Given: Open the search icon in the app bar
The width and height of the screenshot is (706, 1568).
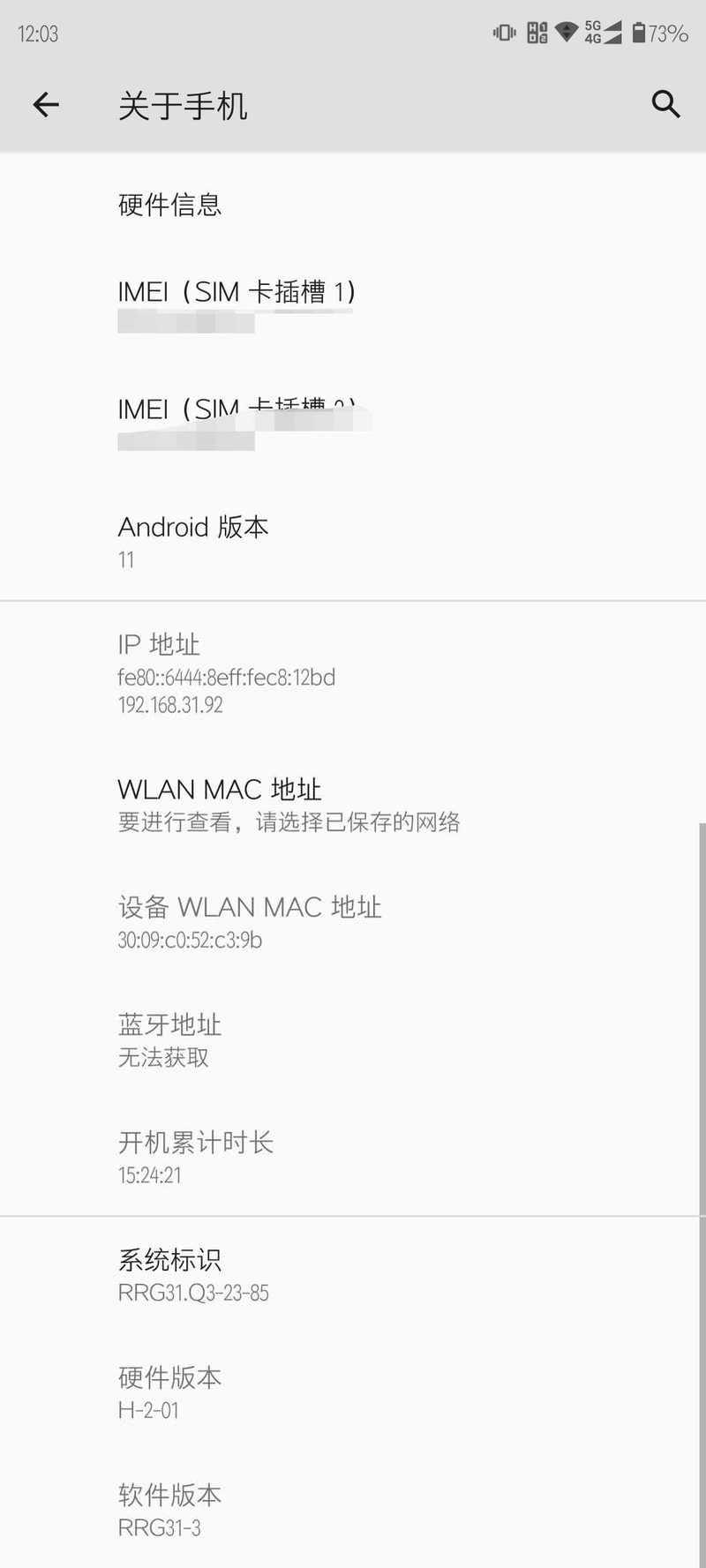Looking at the screenshot, I should pos(665,104).
